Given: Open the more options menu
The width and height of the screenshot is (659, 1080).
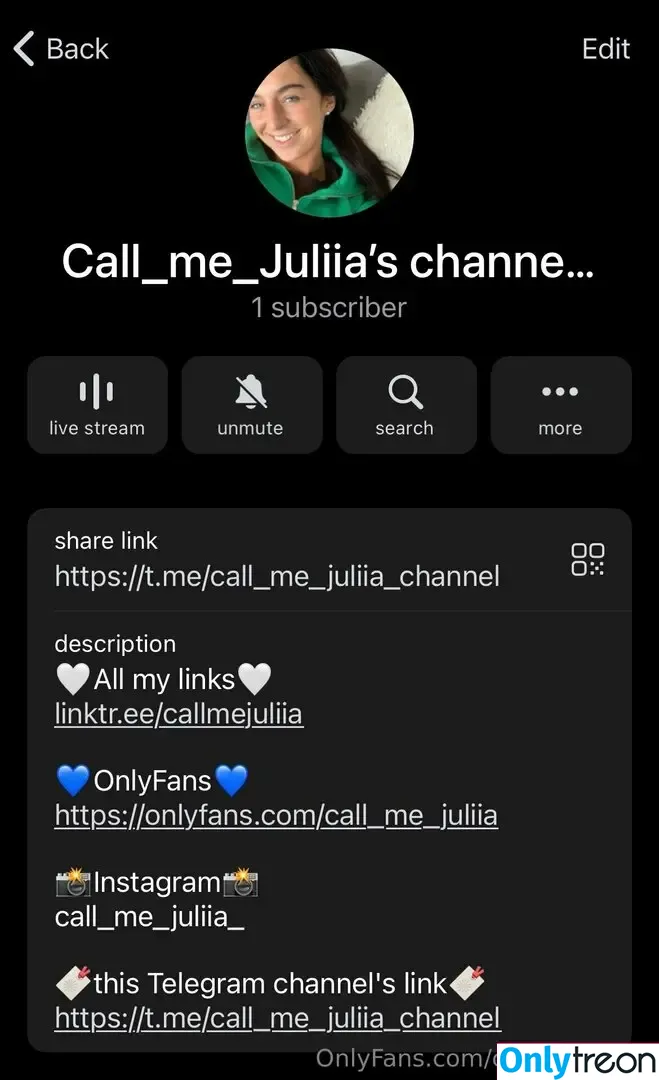Looking at the screenshot, I should (x=560, y=405).
